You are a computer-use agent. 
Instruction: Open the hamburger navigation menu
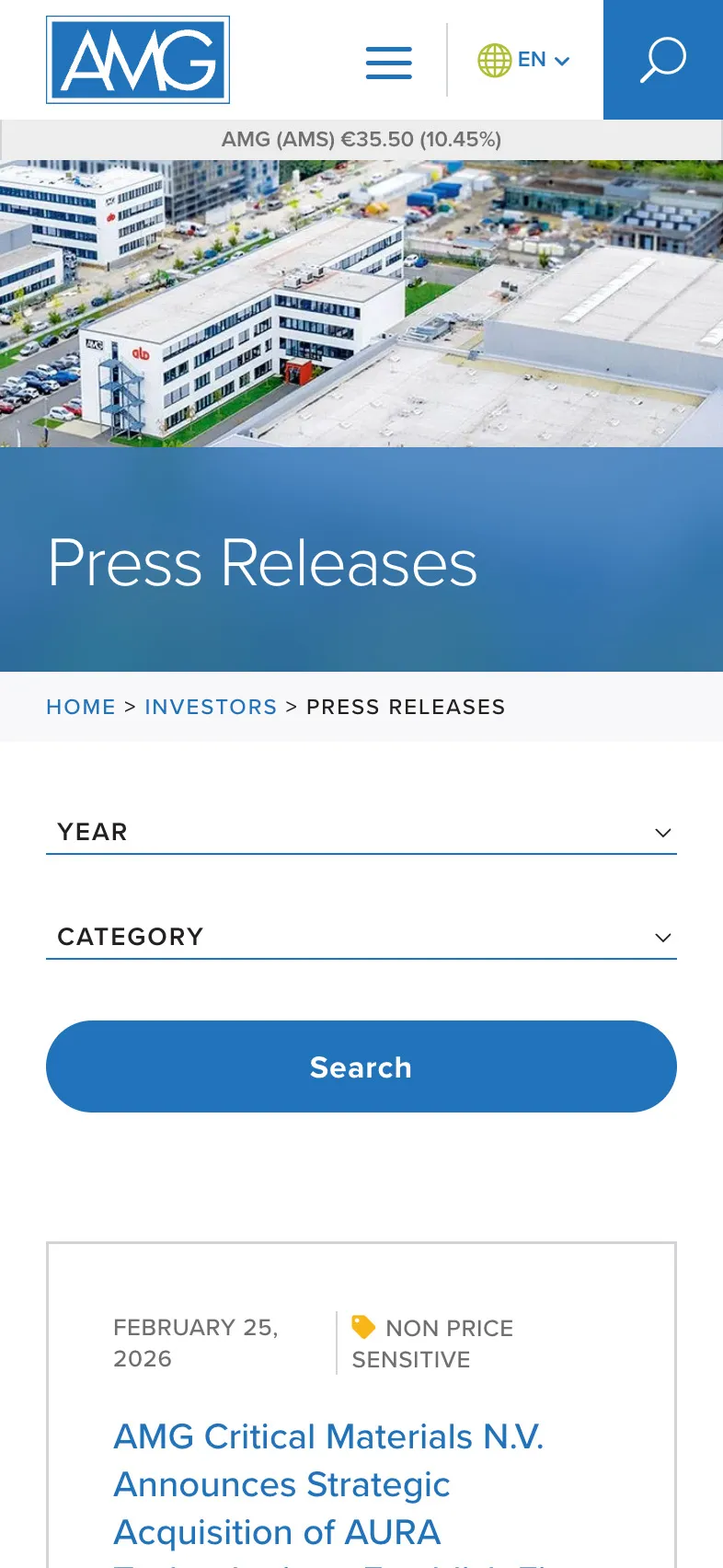tap(388, 61)
